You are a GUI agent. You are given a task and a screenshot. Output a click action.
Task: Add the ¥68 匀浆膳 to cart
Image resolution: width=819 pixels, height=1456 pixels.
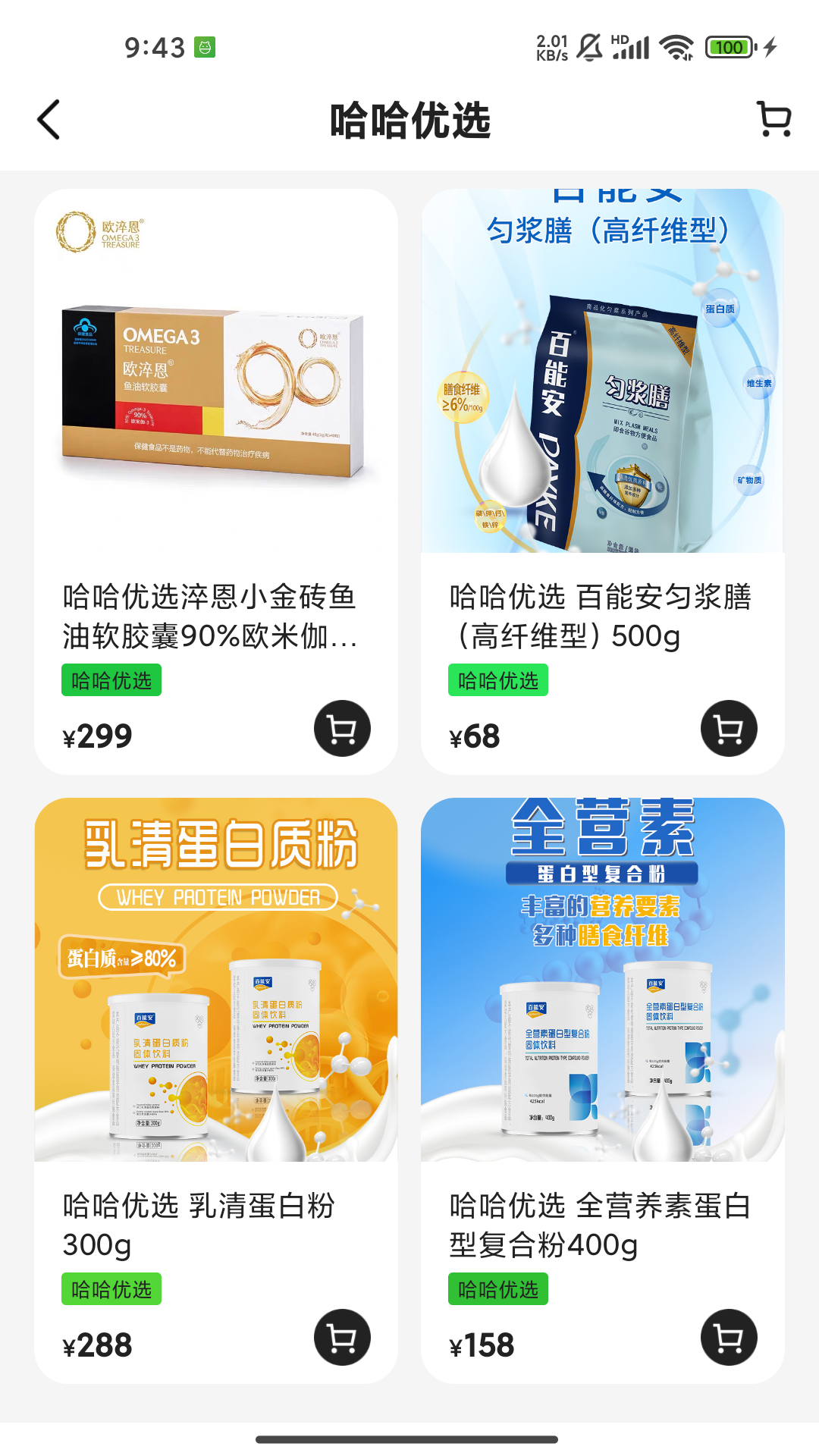(729, 729)
